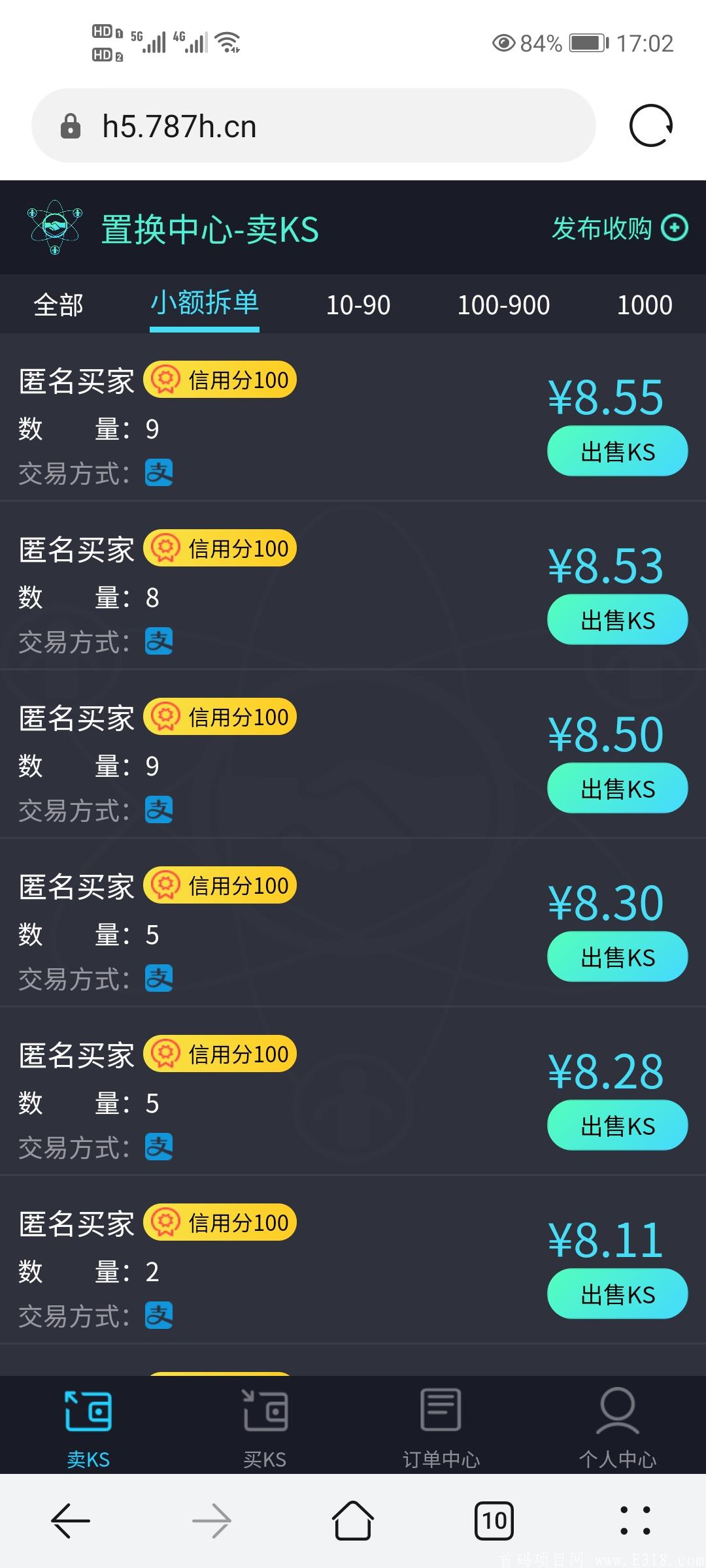Tap the Alipay icon on the ¥8.30 listing
Screen dimensions: 706x1568
[158, 978]
